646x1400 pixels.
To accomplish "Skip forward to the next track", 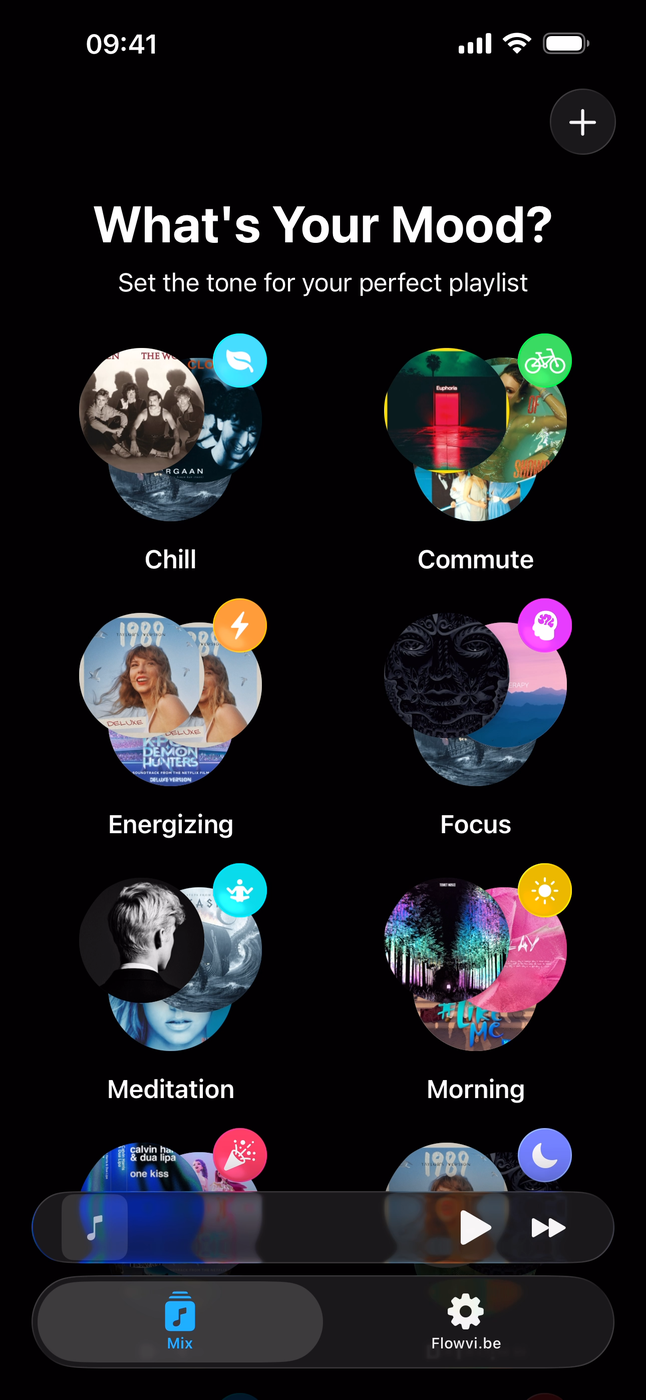I will point(548,1227).
